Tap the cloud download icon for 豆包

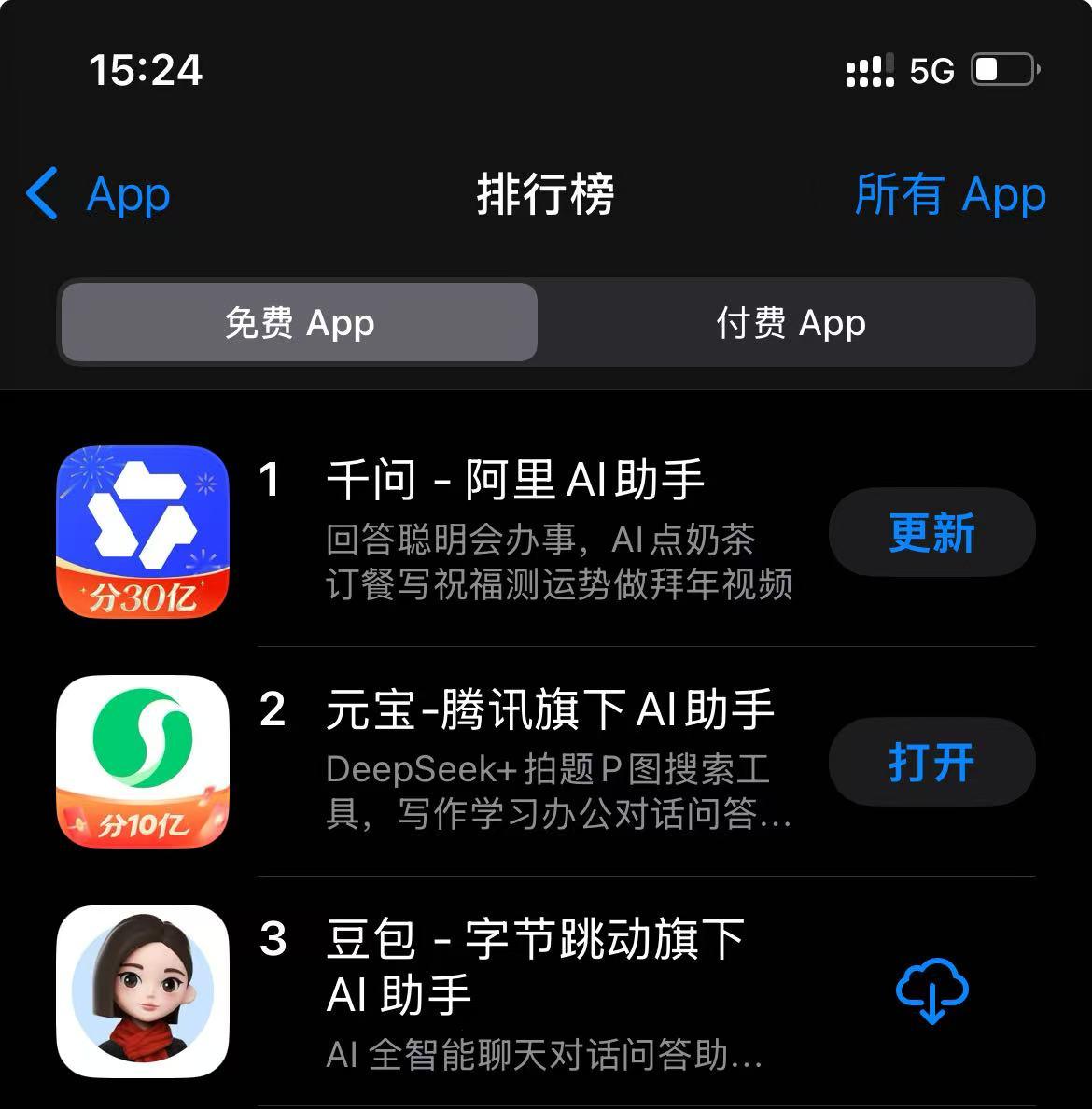point(931,992)
